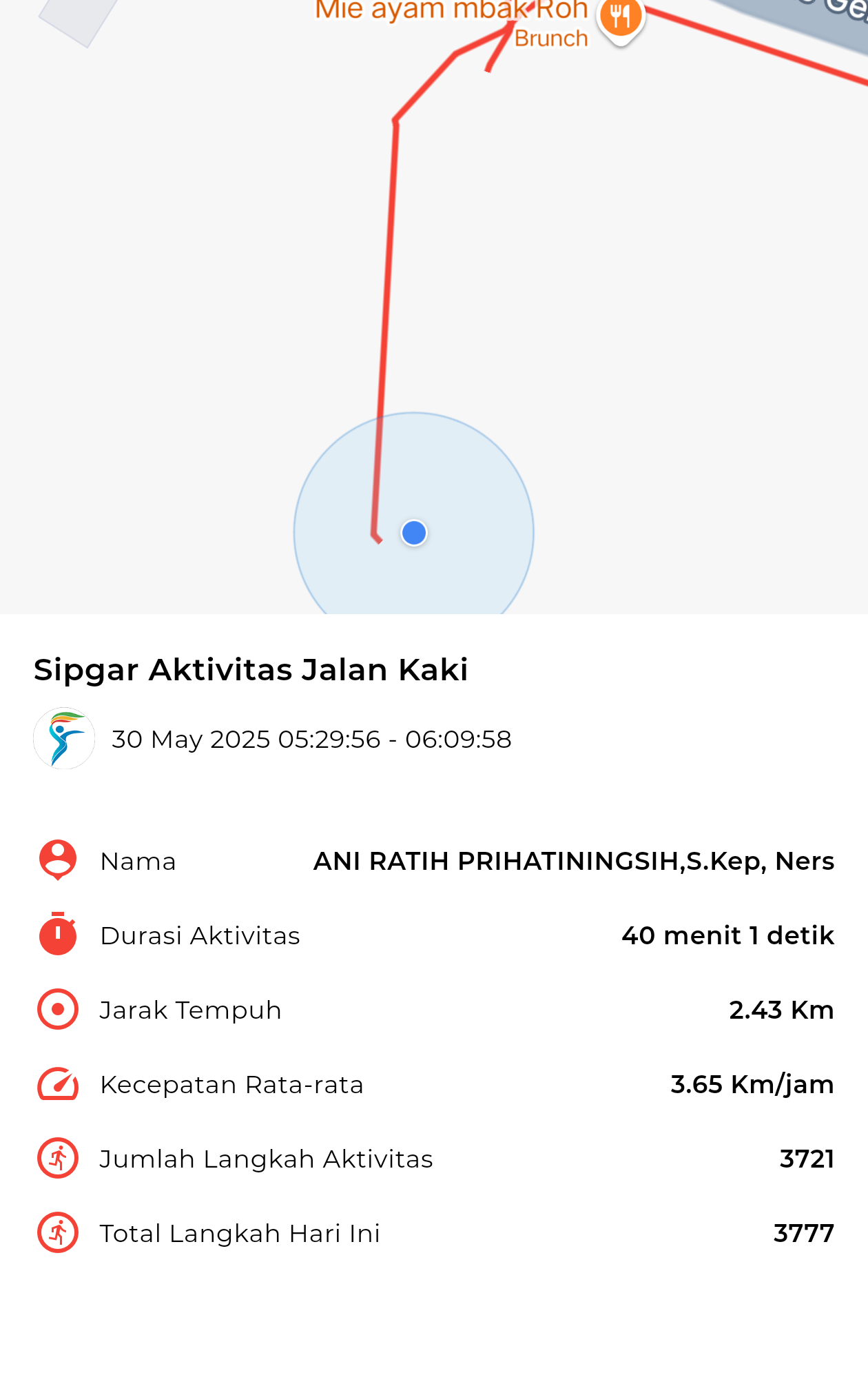Select the title Sipgar Aktivitas Jalan Kaki

pos(251,668)
